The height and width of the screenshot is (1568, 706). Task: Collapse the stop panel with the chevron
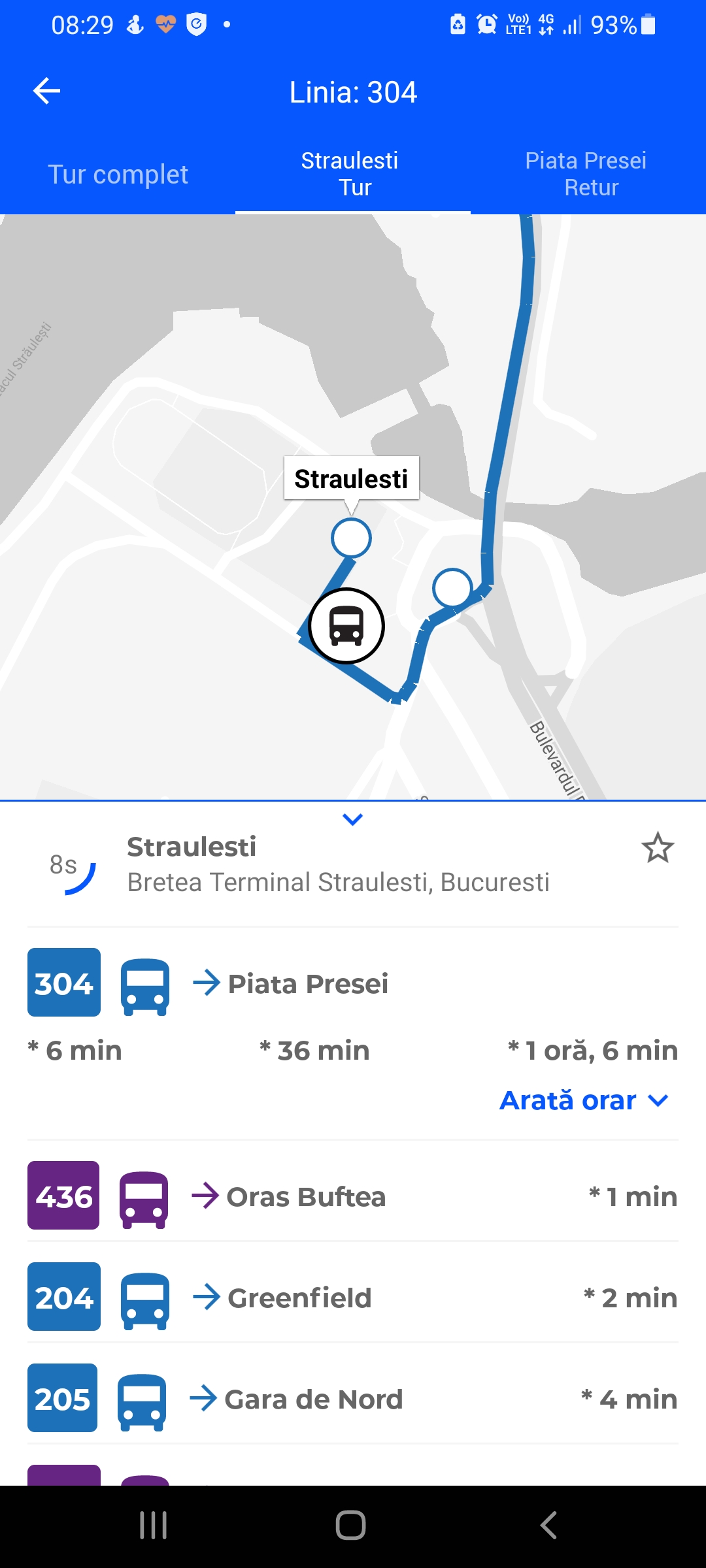point(353,819)
